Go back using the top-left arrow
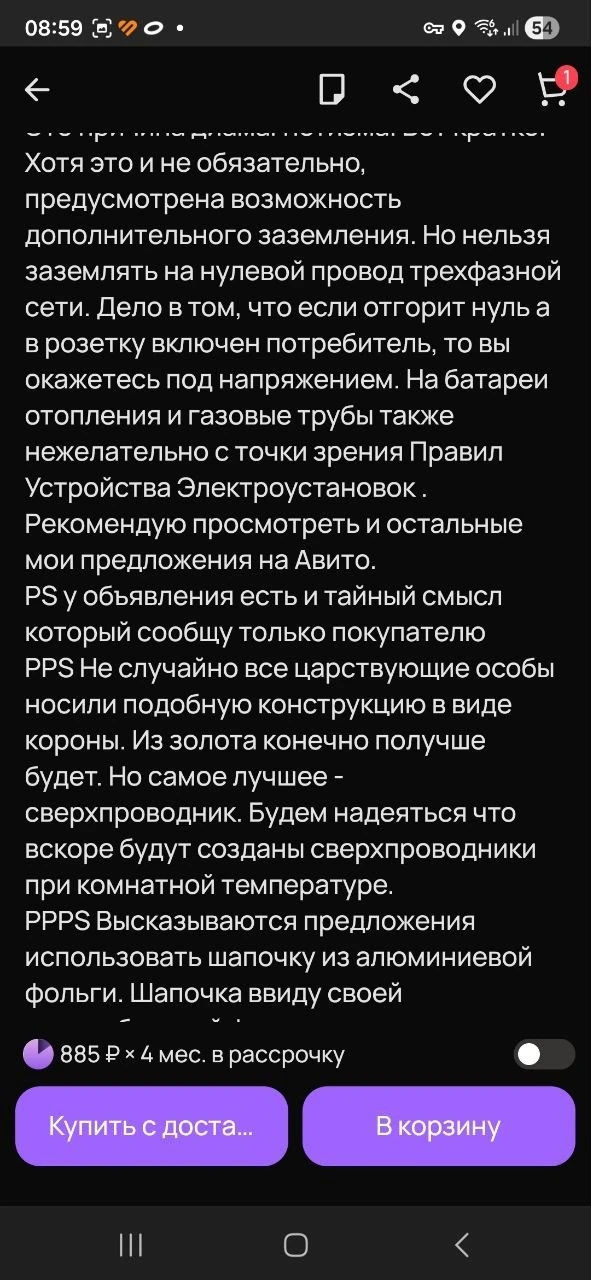 pos(37,90)
